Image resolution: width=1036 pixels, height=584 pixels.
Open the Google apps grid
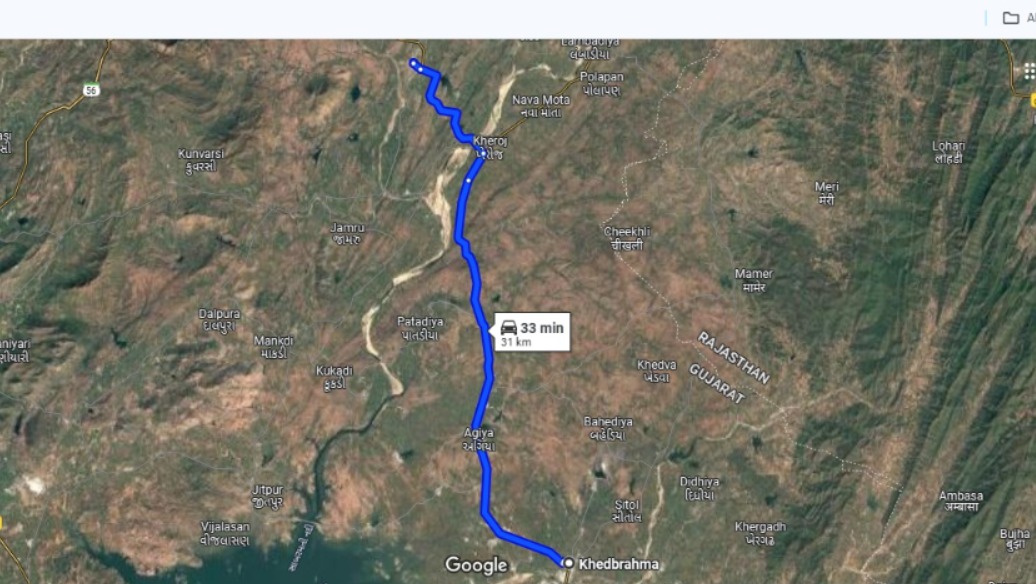click(1030, 70)
